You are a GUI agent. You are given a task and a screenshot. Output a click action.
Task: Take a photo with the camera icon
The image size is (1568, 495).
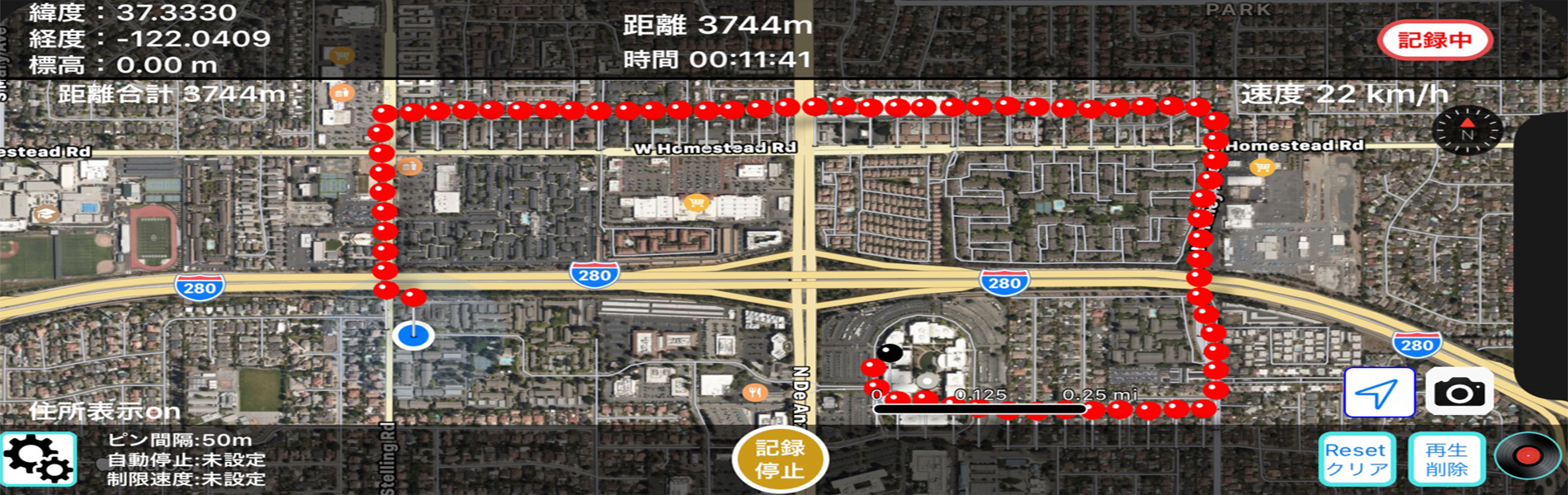pyautogui.click(x=1459, y=393)
